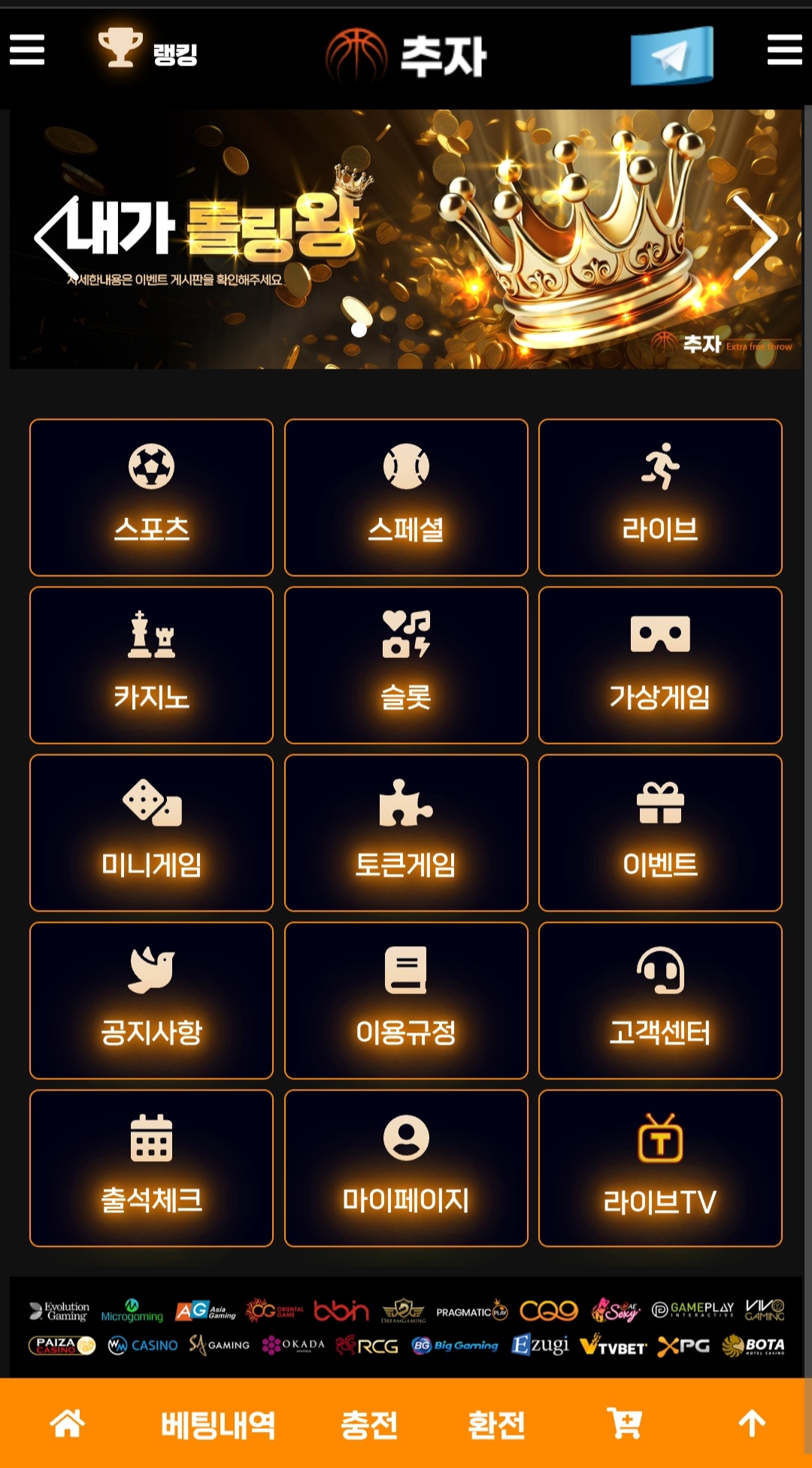Select 가상게임 tile
The height and width of the screenshot is (1468, 812).
coord(660,665)
